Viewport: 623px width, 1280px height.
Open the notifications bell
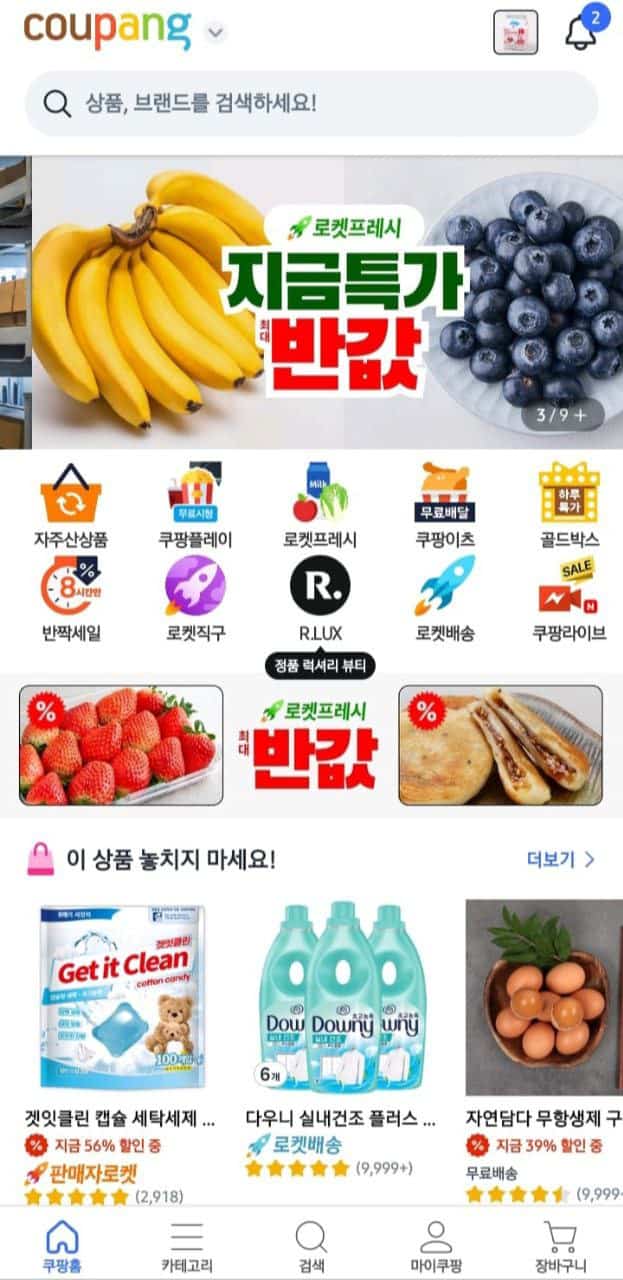581,32
